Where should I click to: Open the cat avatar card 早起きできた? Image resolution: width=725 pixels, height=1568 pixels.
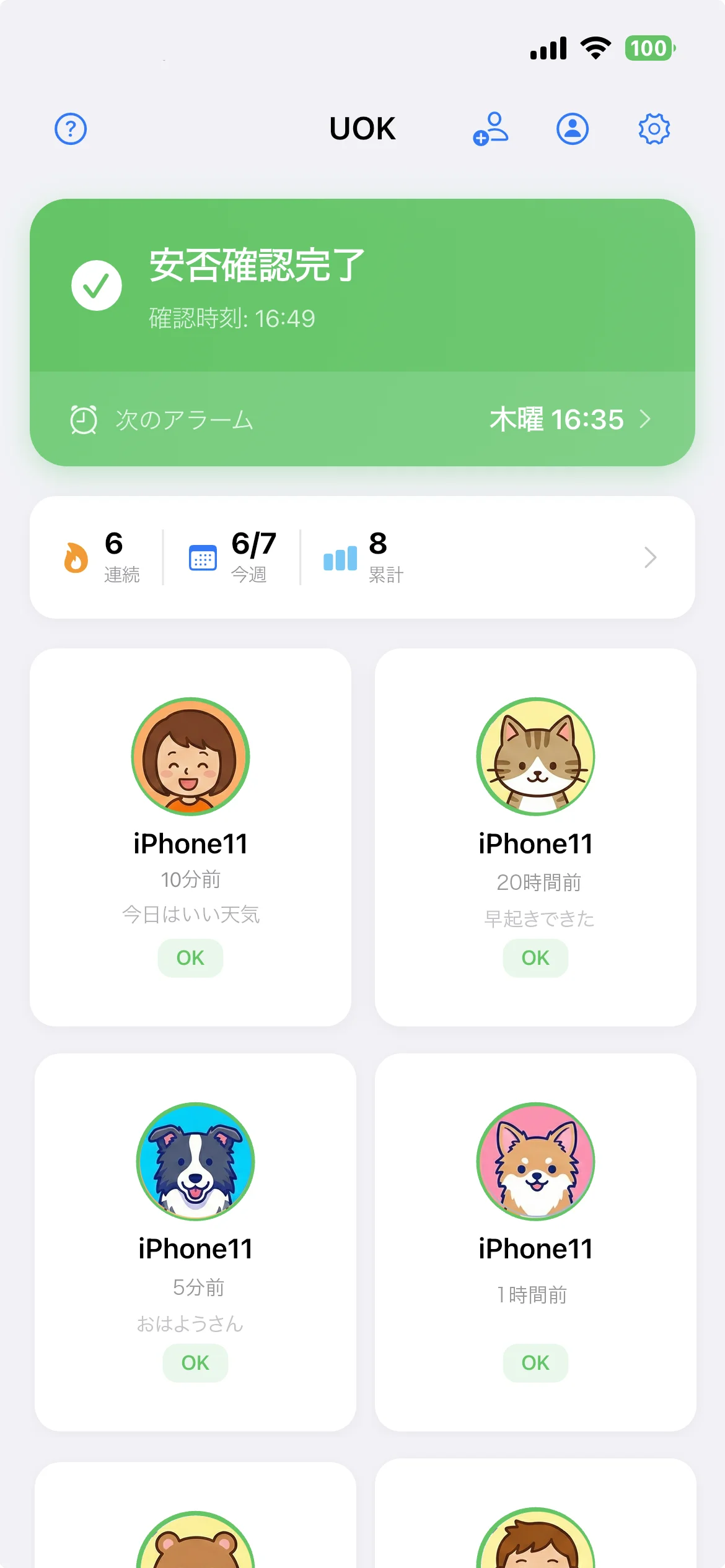[x=535, y=836]
